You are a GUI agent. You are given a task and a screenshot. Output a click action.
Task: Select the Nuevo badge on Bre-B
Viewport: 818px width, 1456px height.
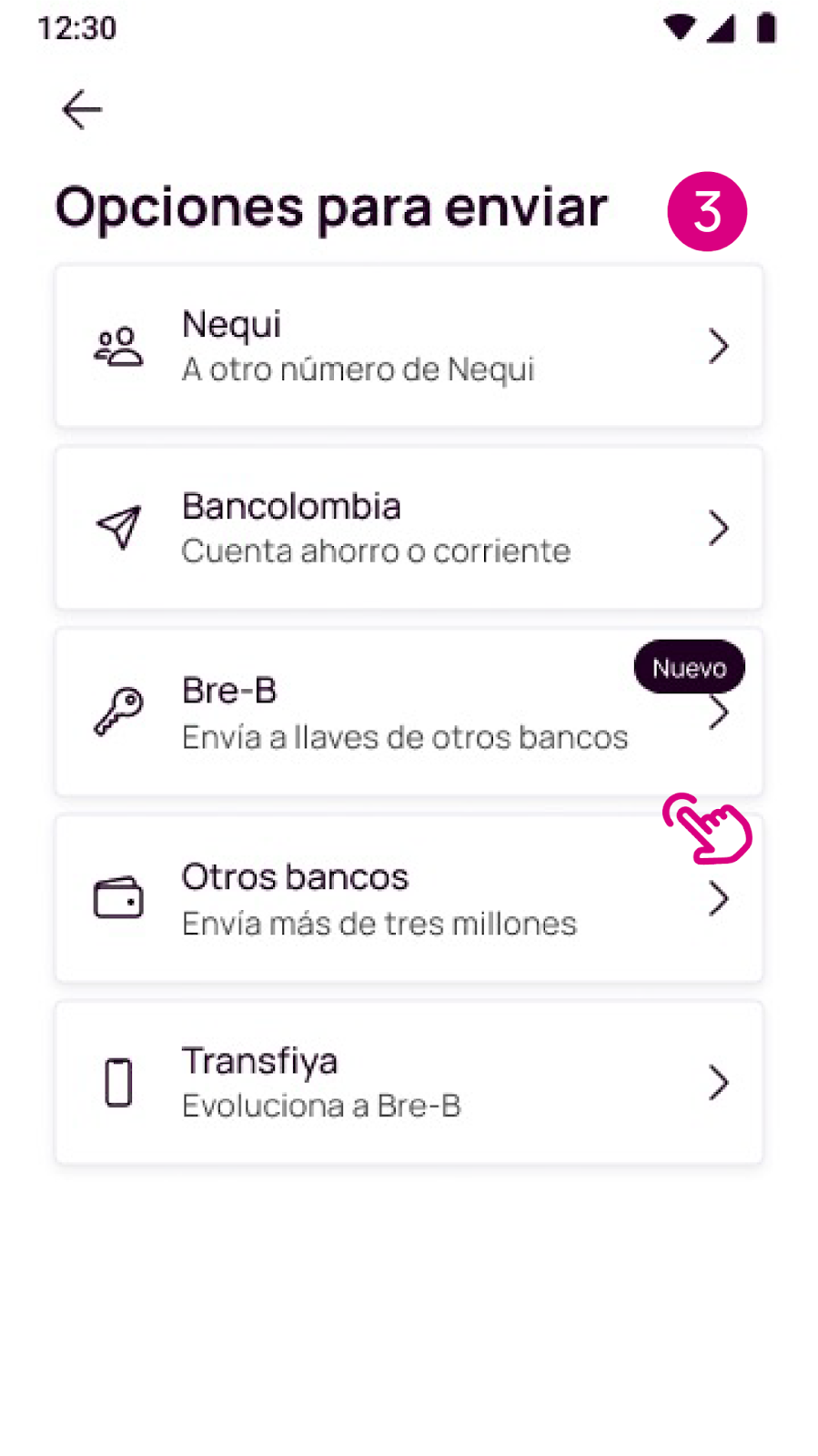point(689,667)
